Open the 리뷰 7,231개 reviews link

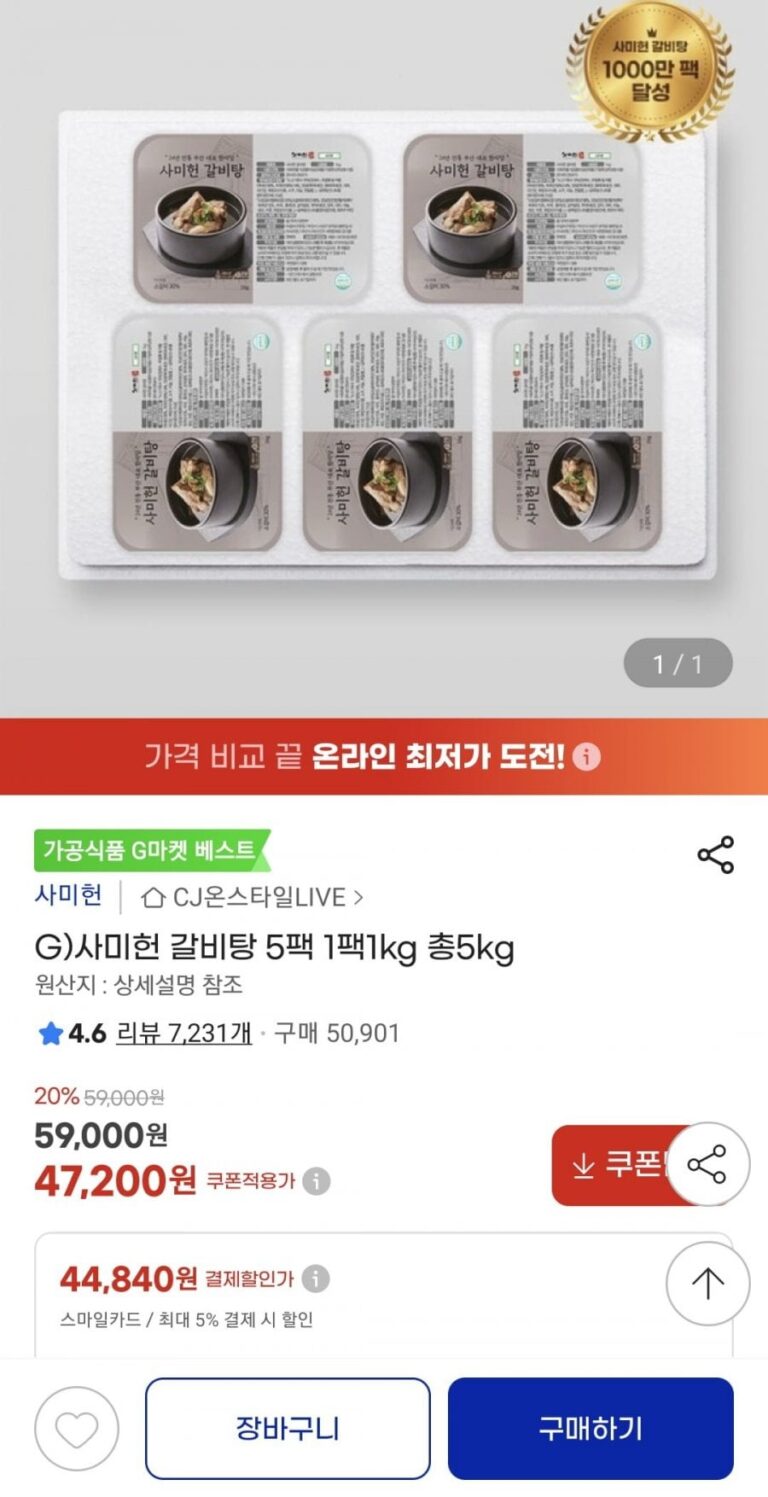click(x=184, y=1032)
